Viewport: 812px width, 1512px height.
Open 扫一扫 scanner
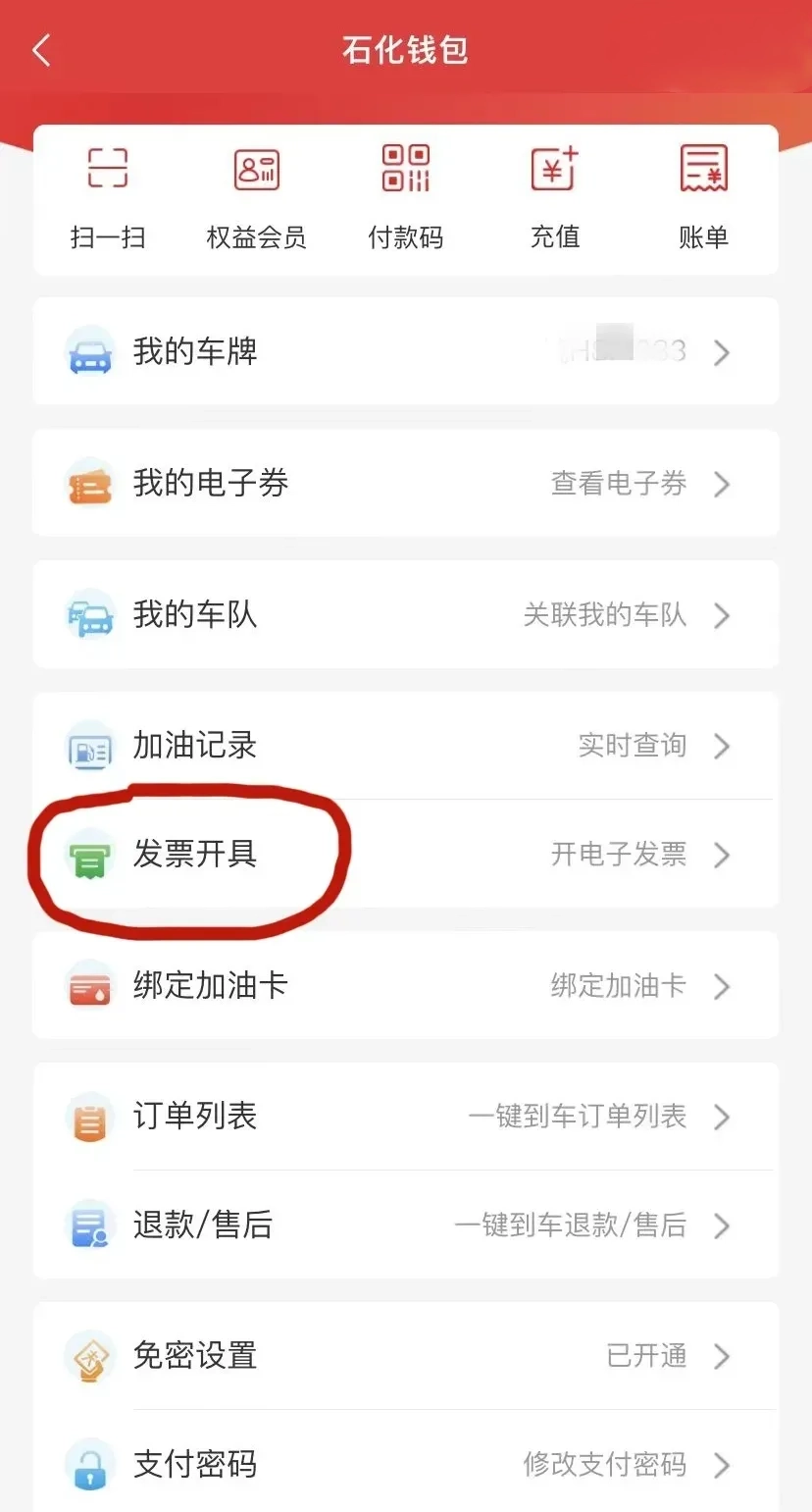coord(108,194)
